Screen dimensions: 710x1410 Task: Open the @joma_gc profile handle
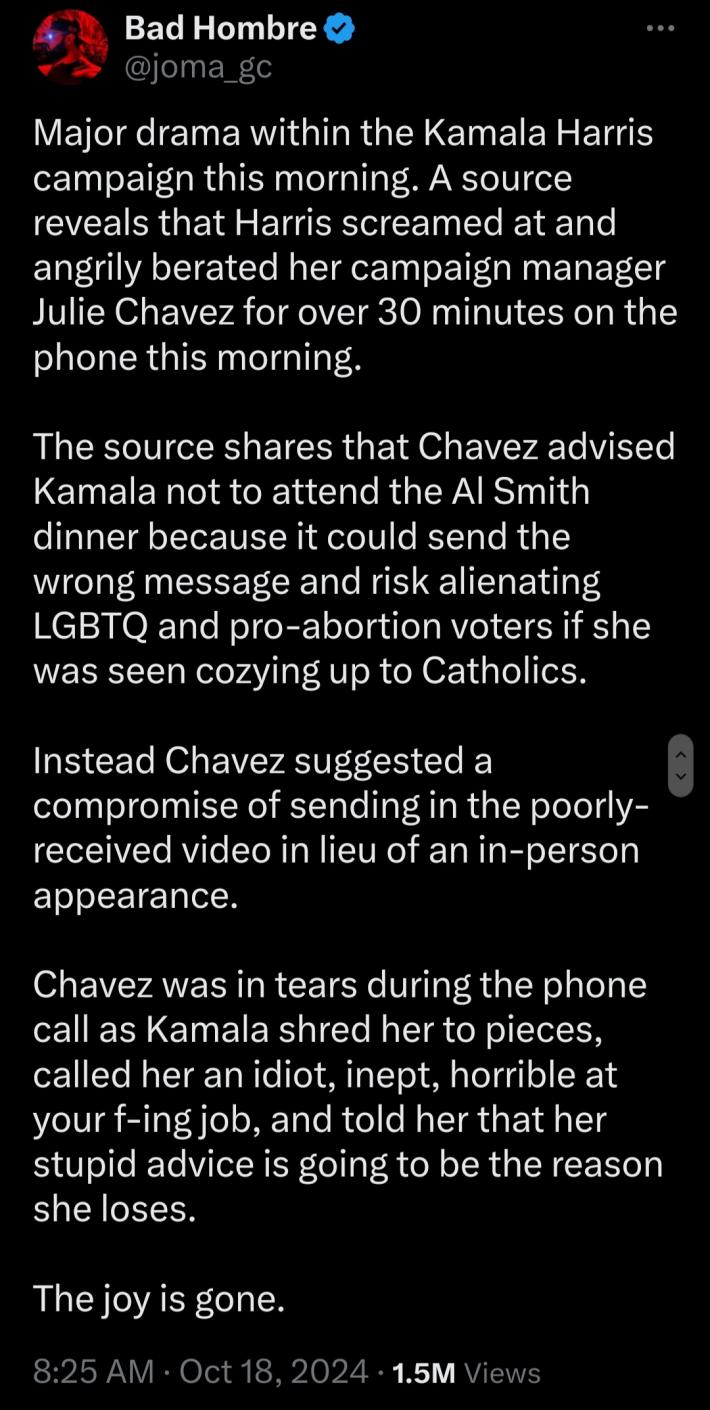pos(198,67)
